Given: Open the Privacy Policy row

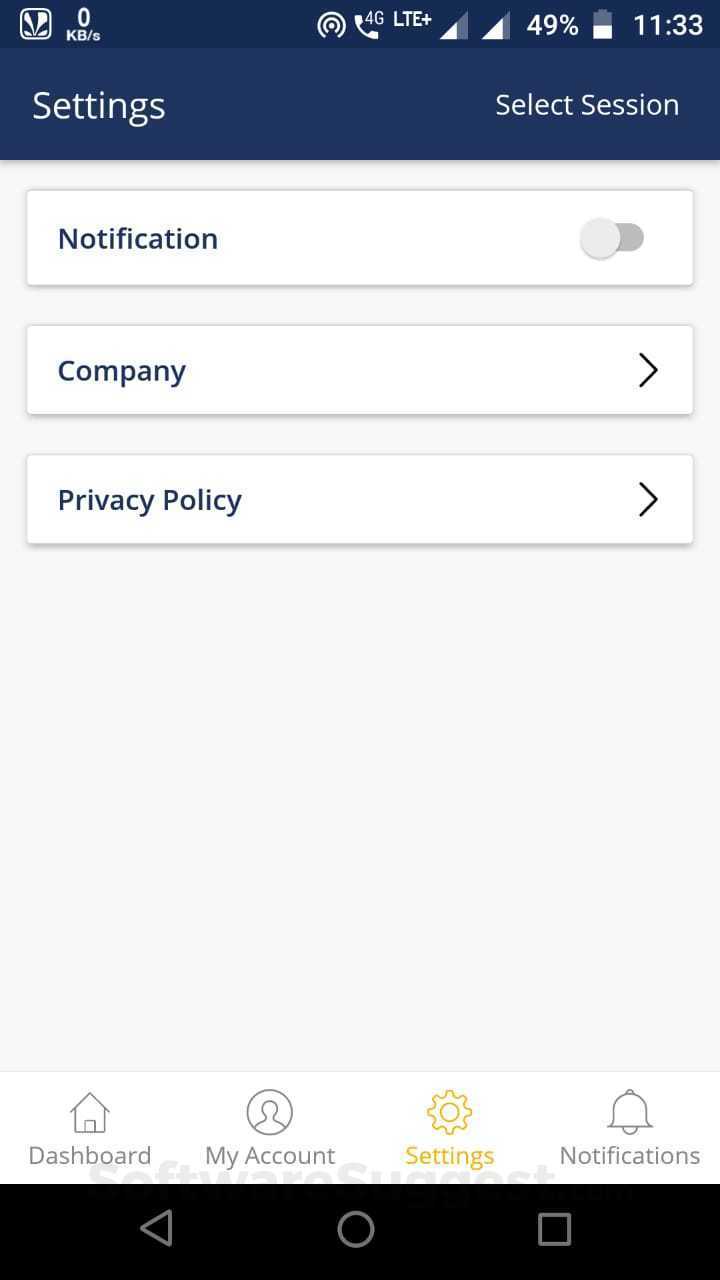Looking at the screenshot, I should coord(359,500).
